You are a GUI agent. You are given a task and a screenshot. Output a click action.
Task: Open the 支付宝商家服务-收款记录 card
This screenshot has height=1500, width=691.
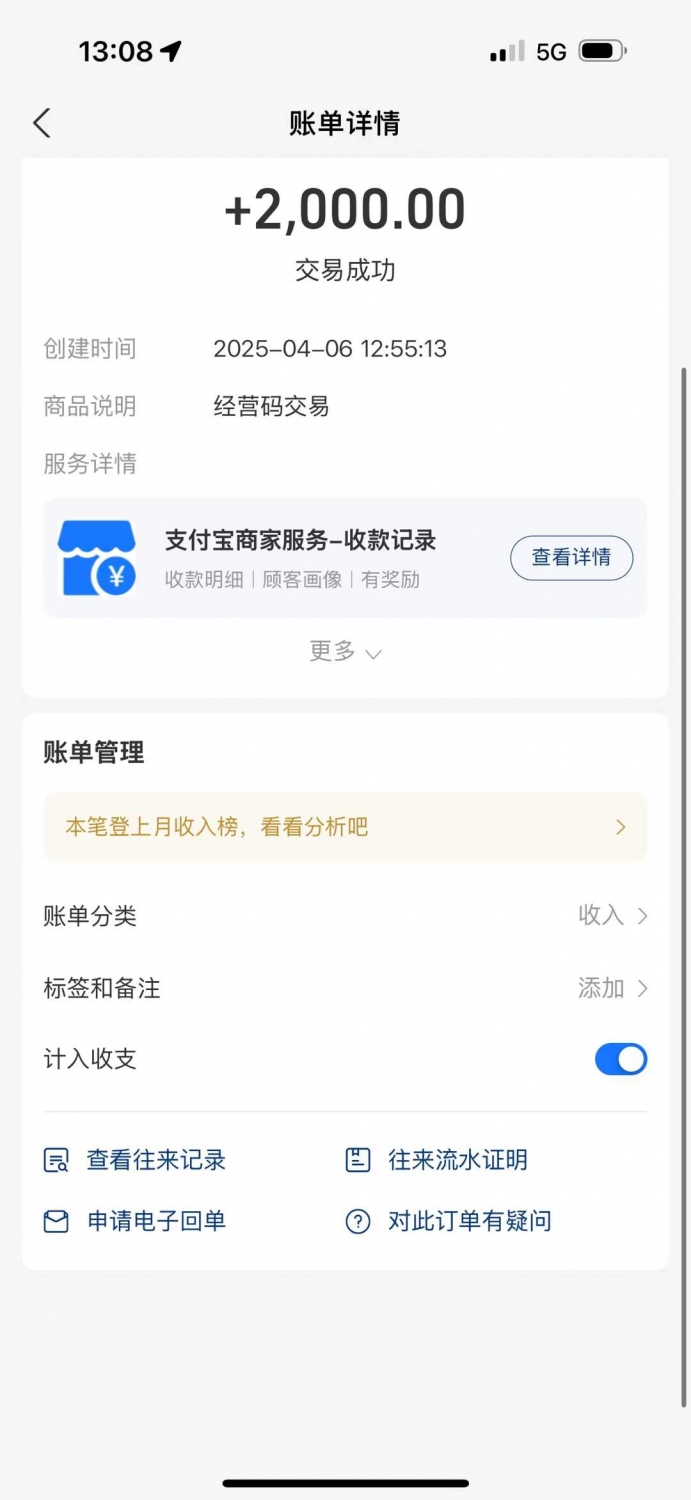(345, 558)
